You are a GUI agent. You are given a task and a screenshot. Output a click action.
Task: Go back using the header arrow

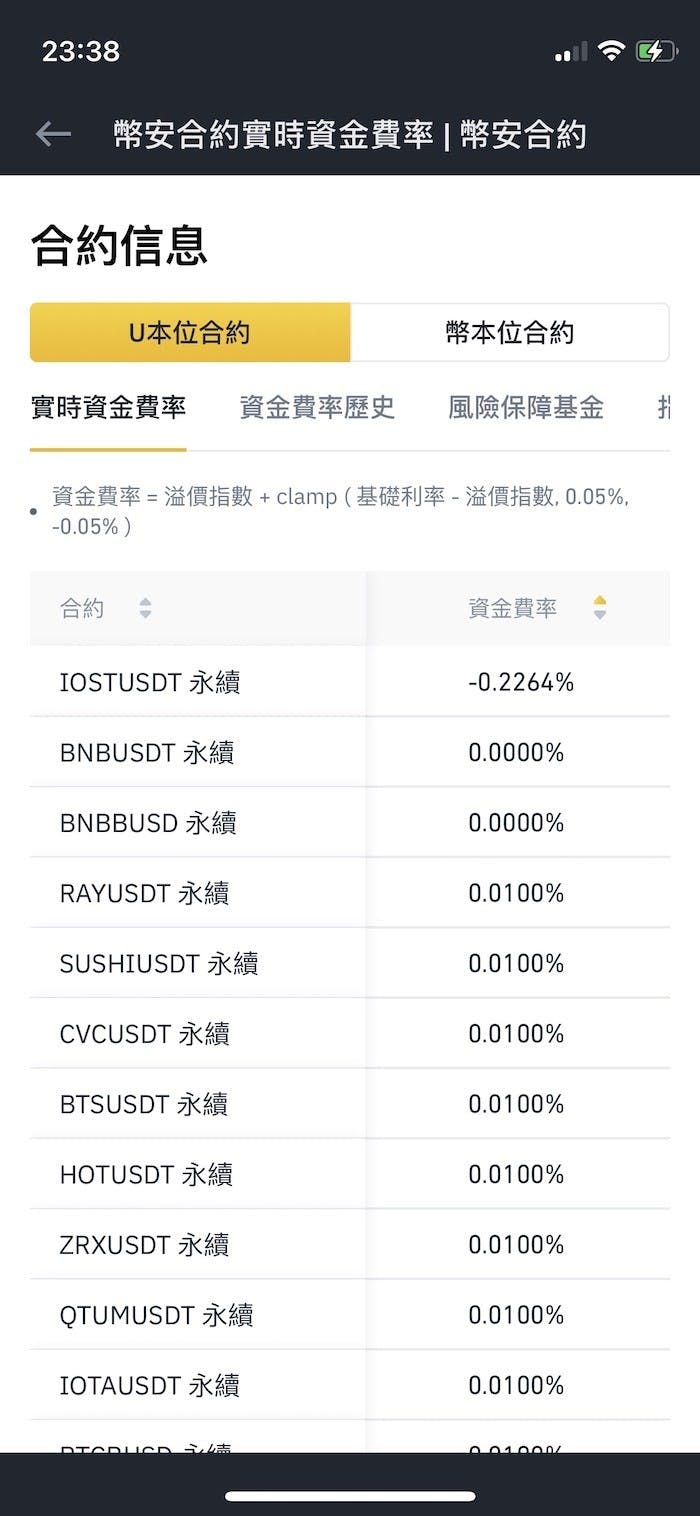(53, 134)
